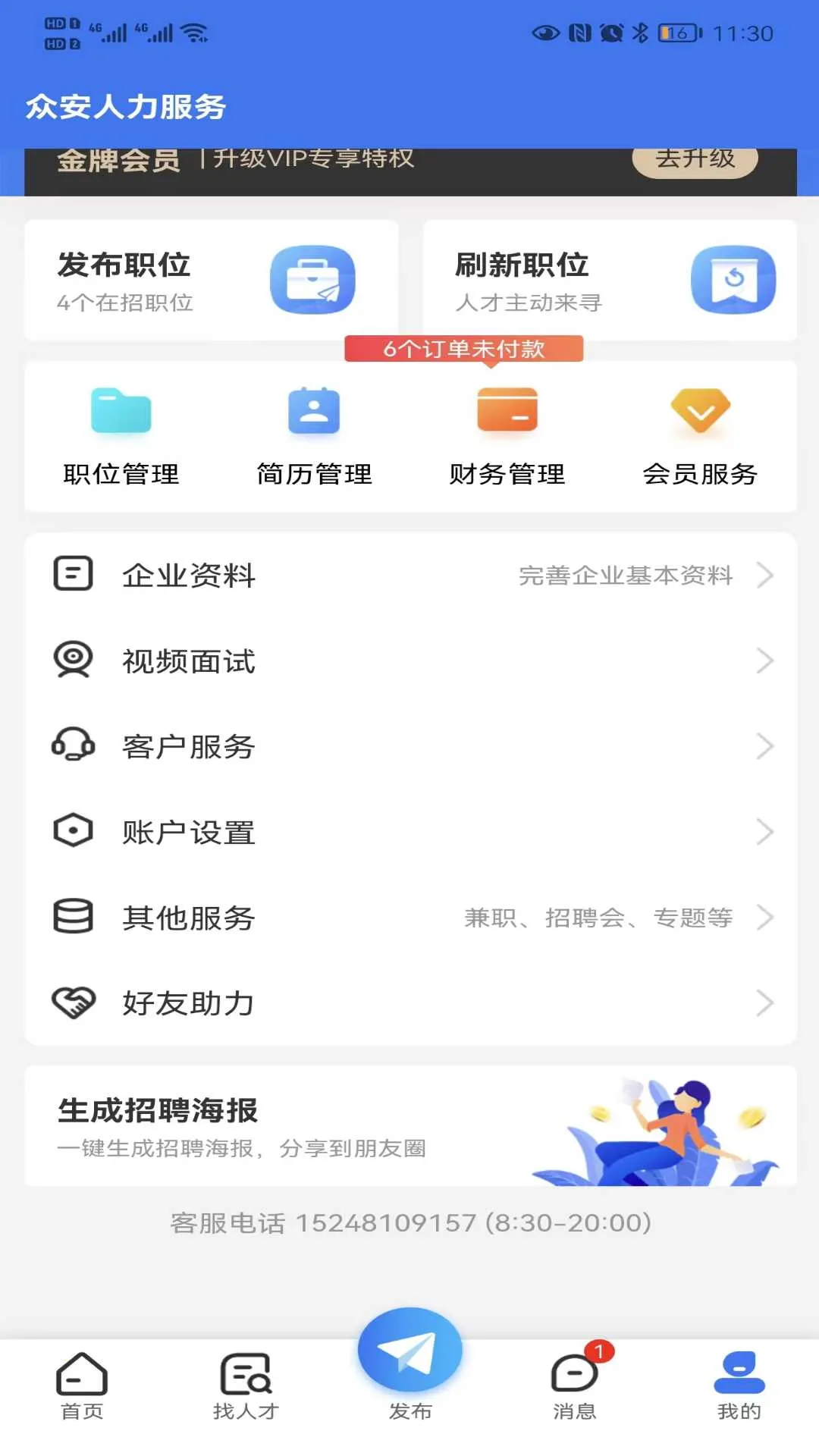Switch to the 首页 tab
Image resolution: width=819 pixels, height=1456 pixels.
tap(82, 1385)
